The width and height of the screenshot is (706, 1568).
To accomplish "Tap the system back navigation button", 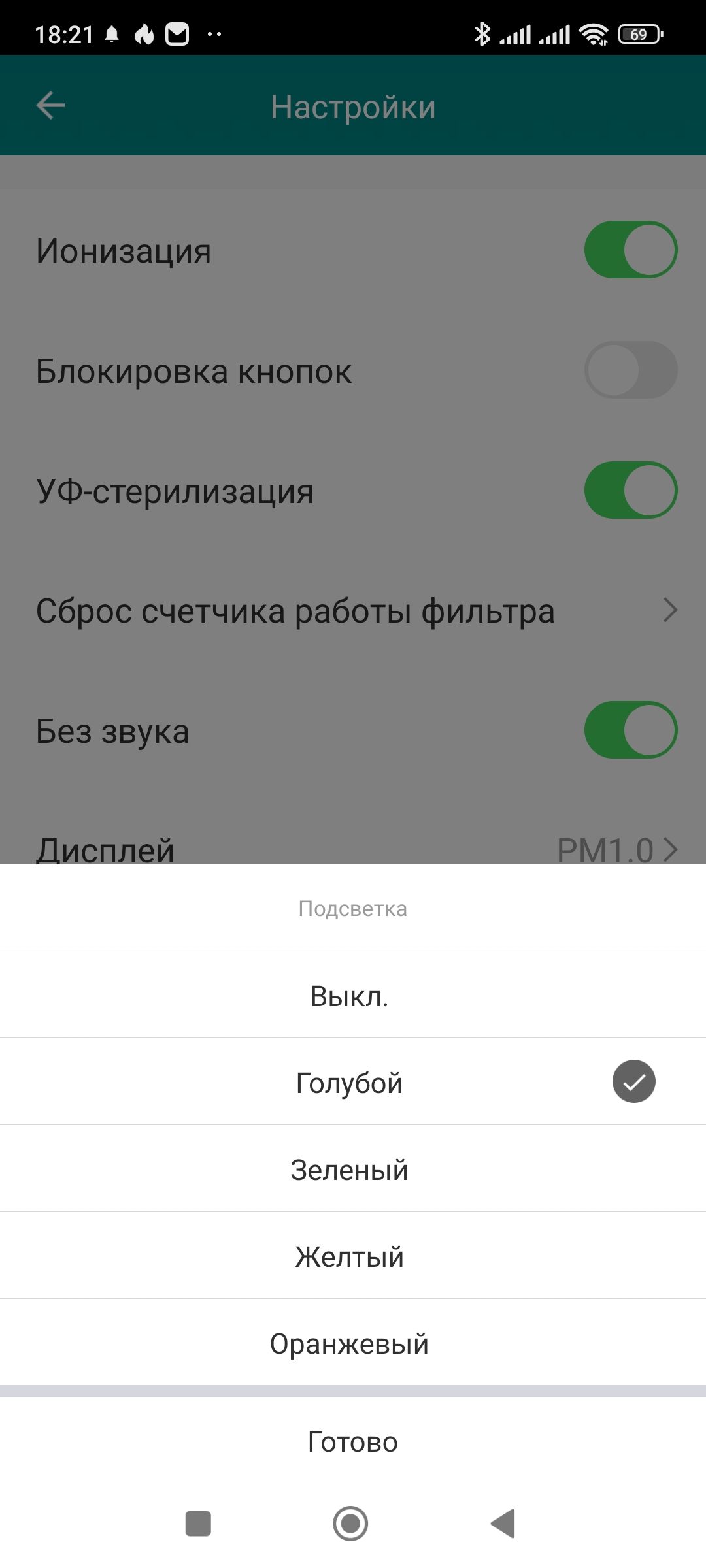I will (503, 1524).
